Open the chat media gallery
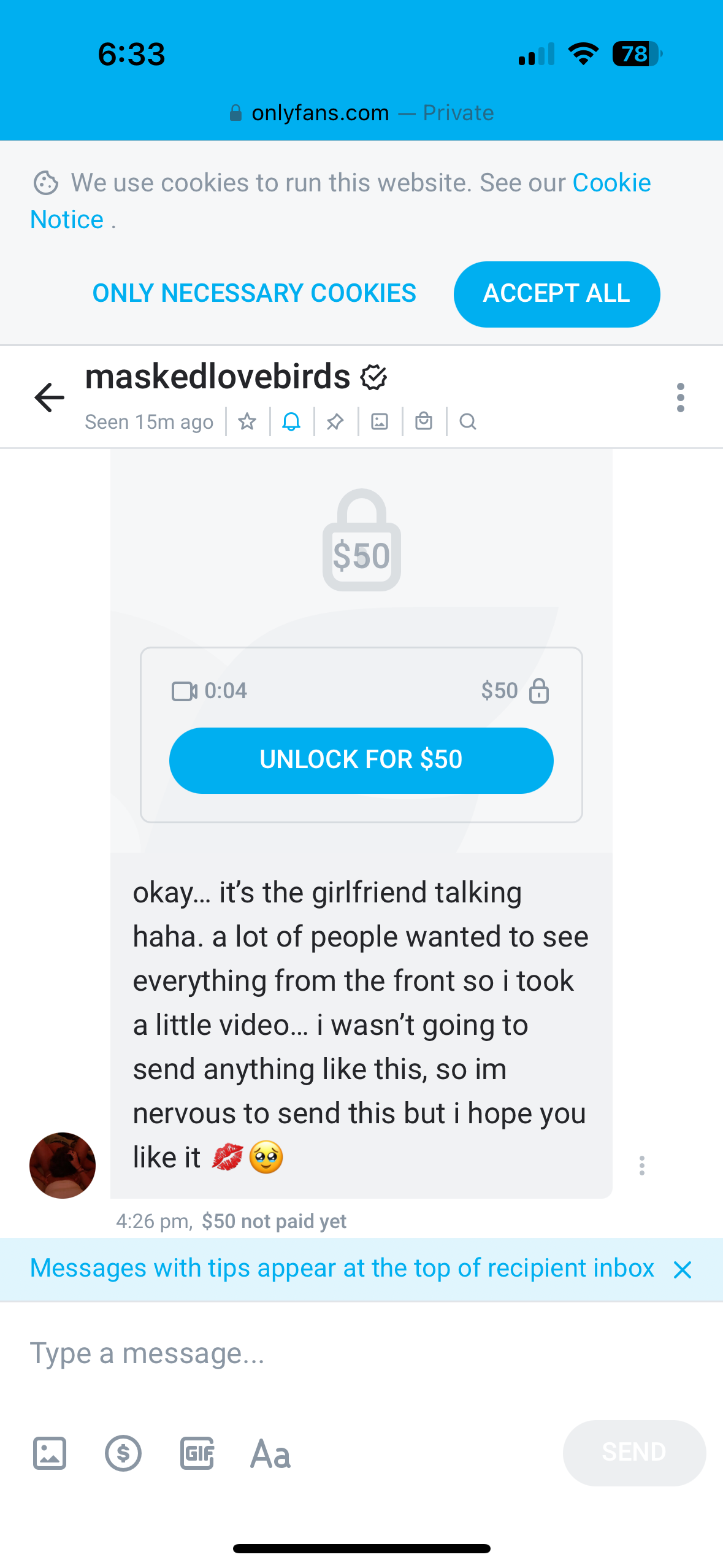The width and height of the screenshot is (723, 1568). tap(380, 421)
